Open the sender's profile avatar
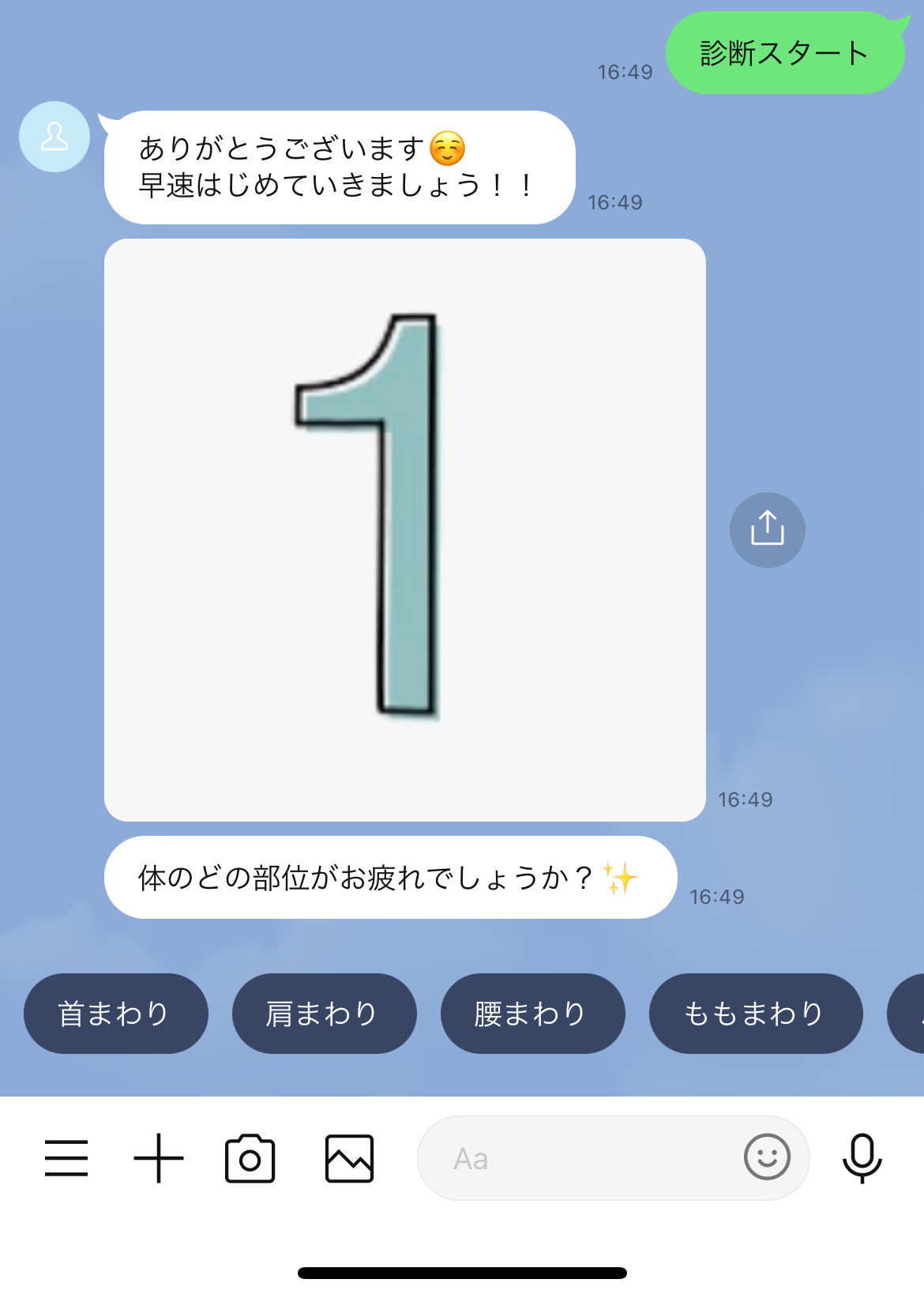Image resolution: width=924 pixels, height=1298 pixels. pos(54,137)
